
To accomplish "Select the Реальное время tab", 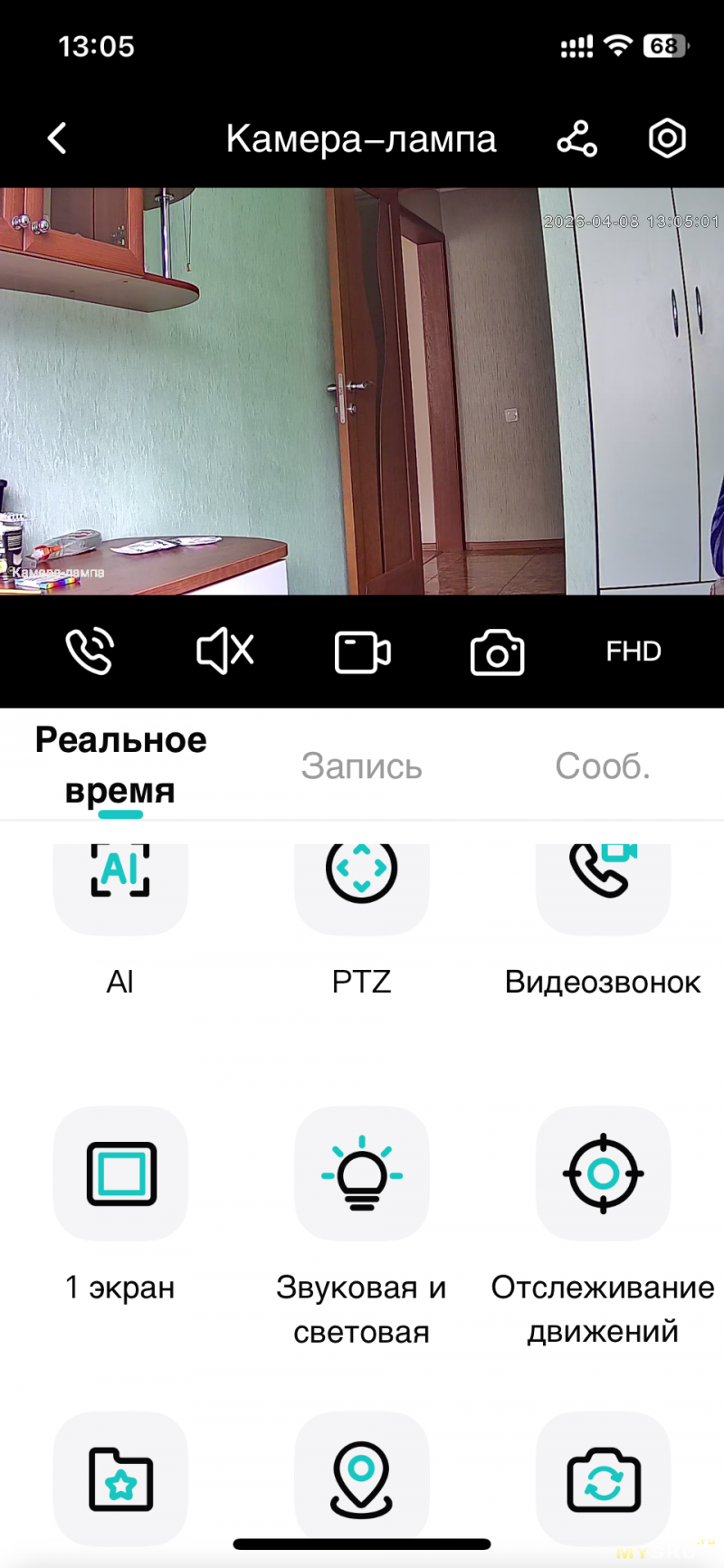I will point(120,765).
